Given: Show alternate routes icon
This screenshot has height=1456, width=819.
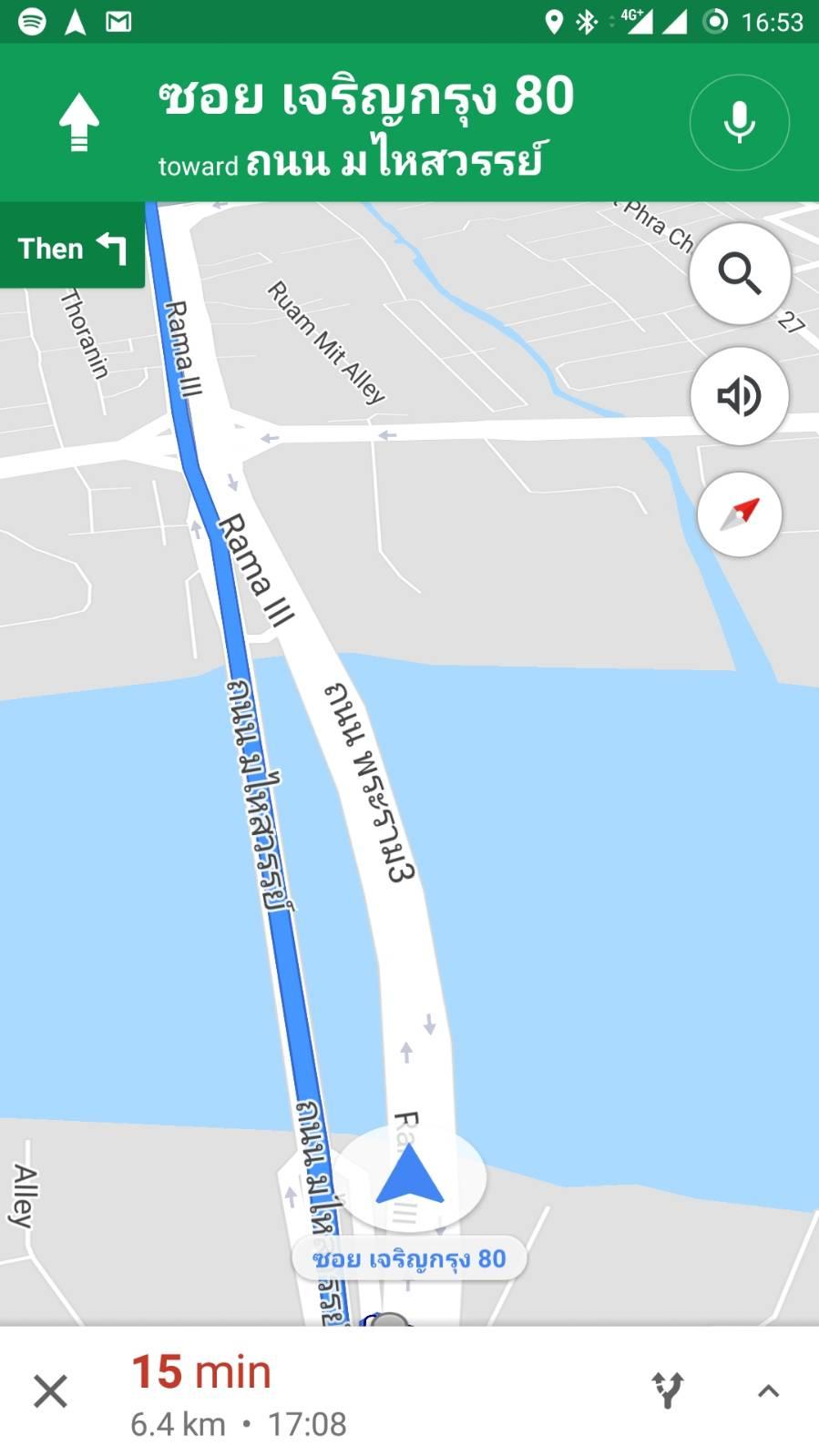Looking at the screenshot, I should tap(668, 1390).
